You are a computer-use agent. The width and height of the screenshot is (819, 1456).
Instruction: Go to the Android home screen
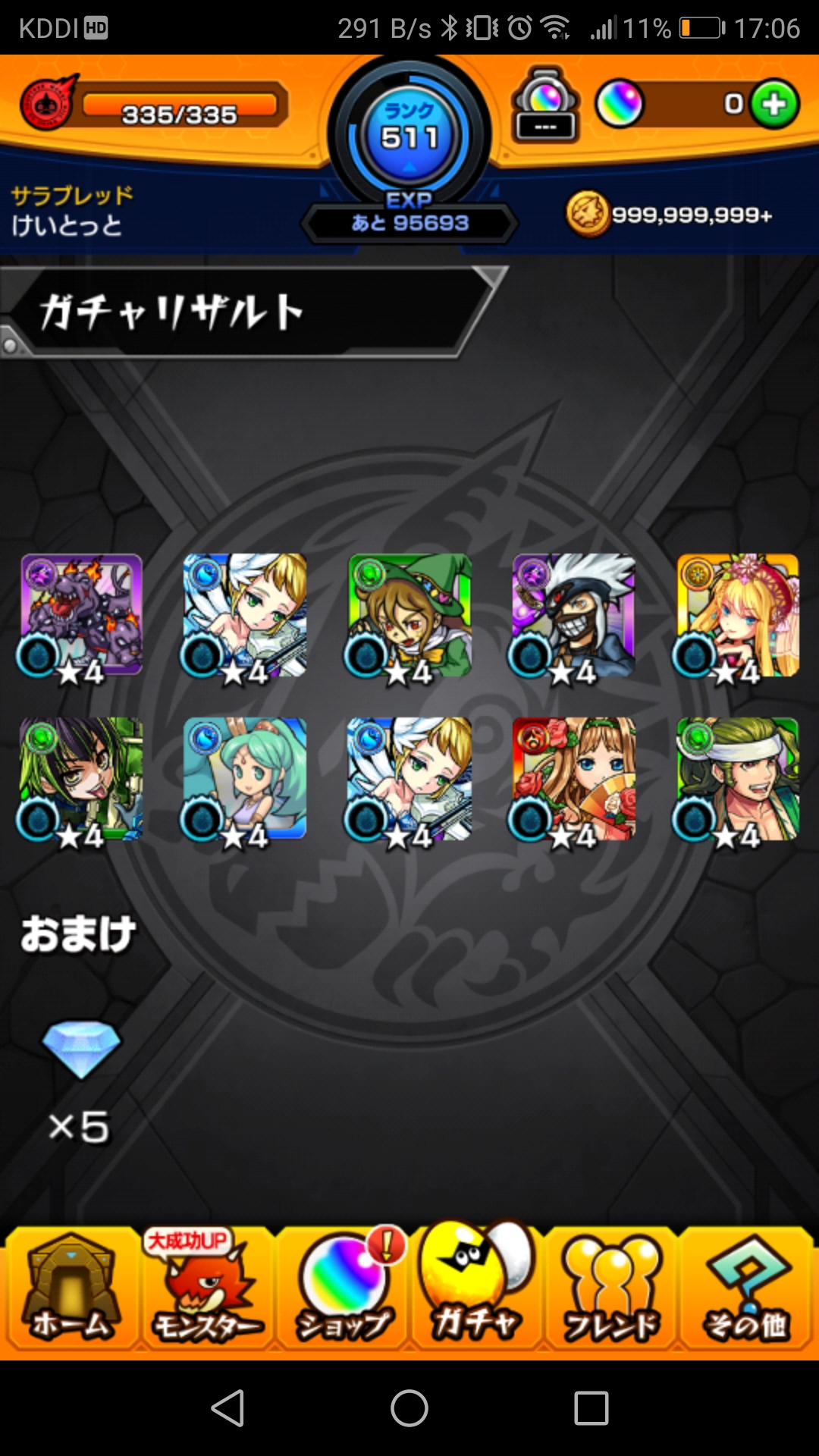pyautogui.click(x=409, y=1408)
